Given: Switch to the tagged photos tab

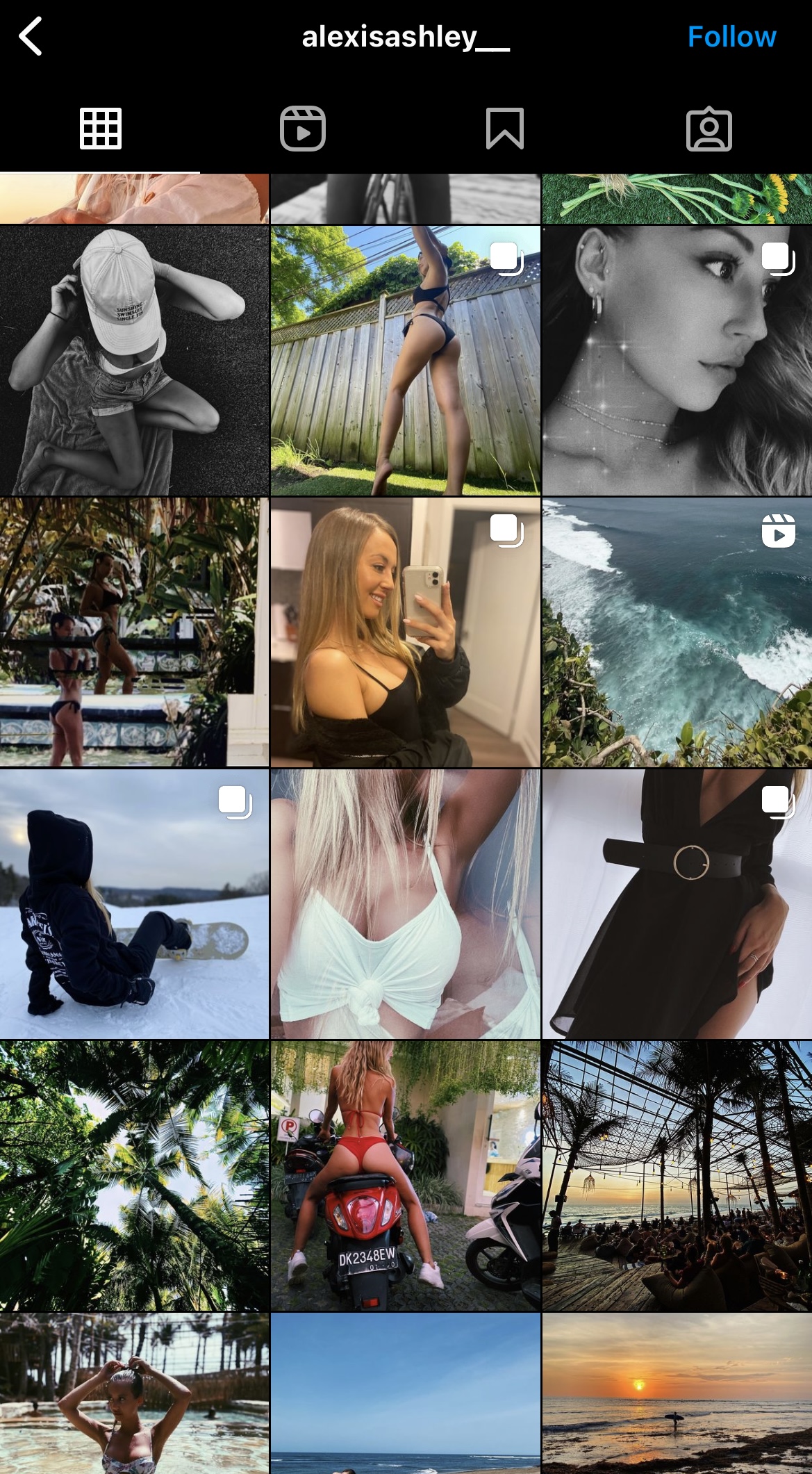Looking at the screenshot, I should click(709, 129).
